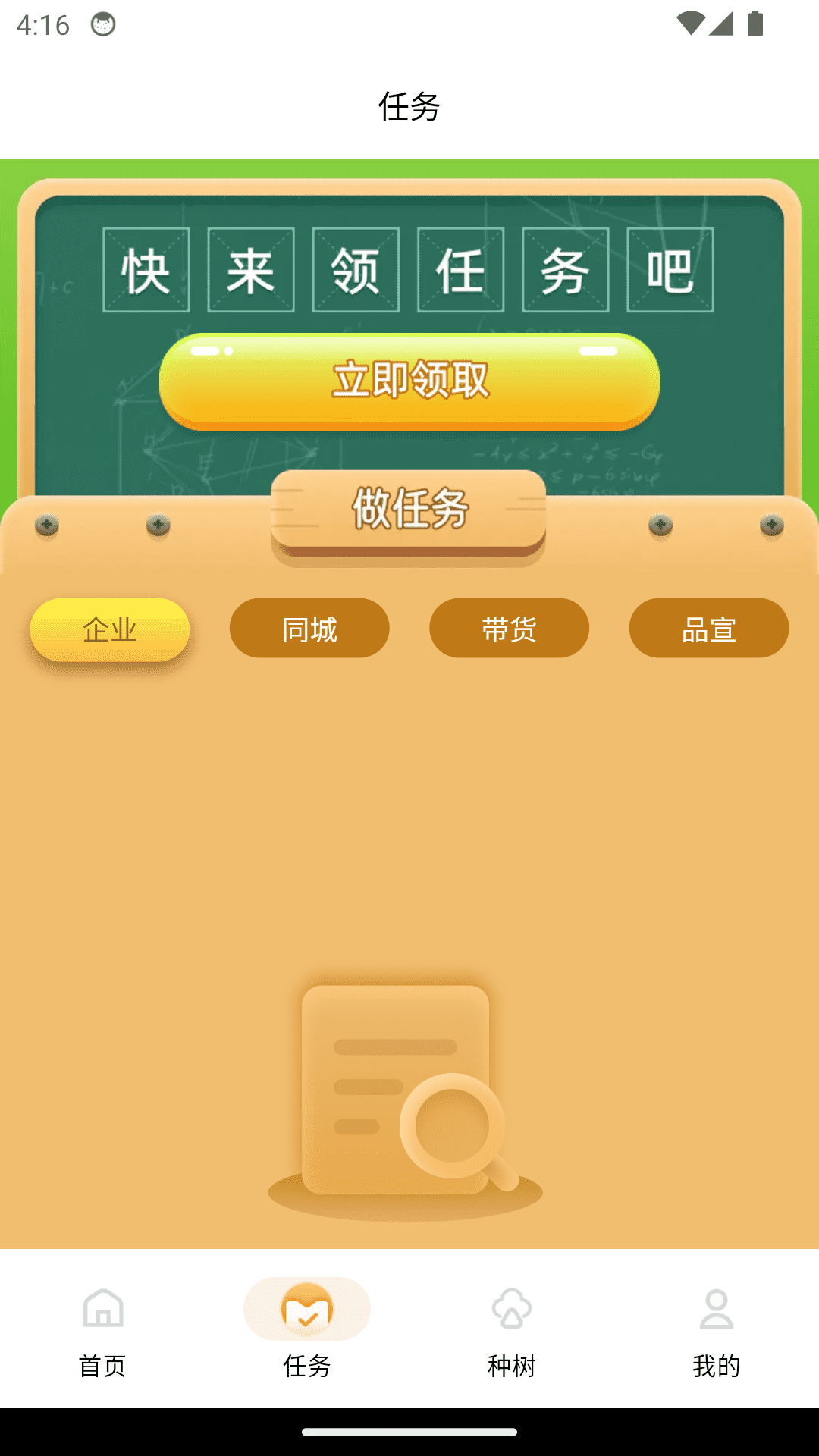Tap the clock showing 4:16
This screenshot has height=1456, width=819.
coord(40,24)
